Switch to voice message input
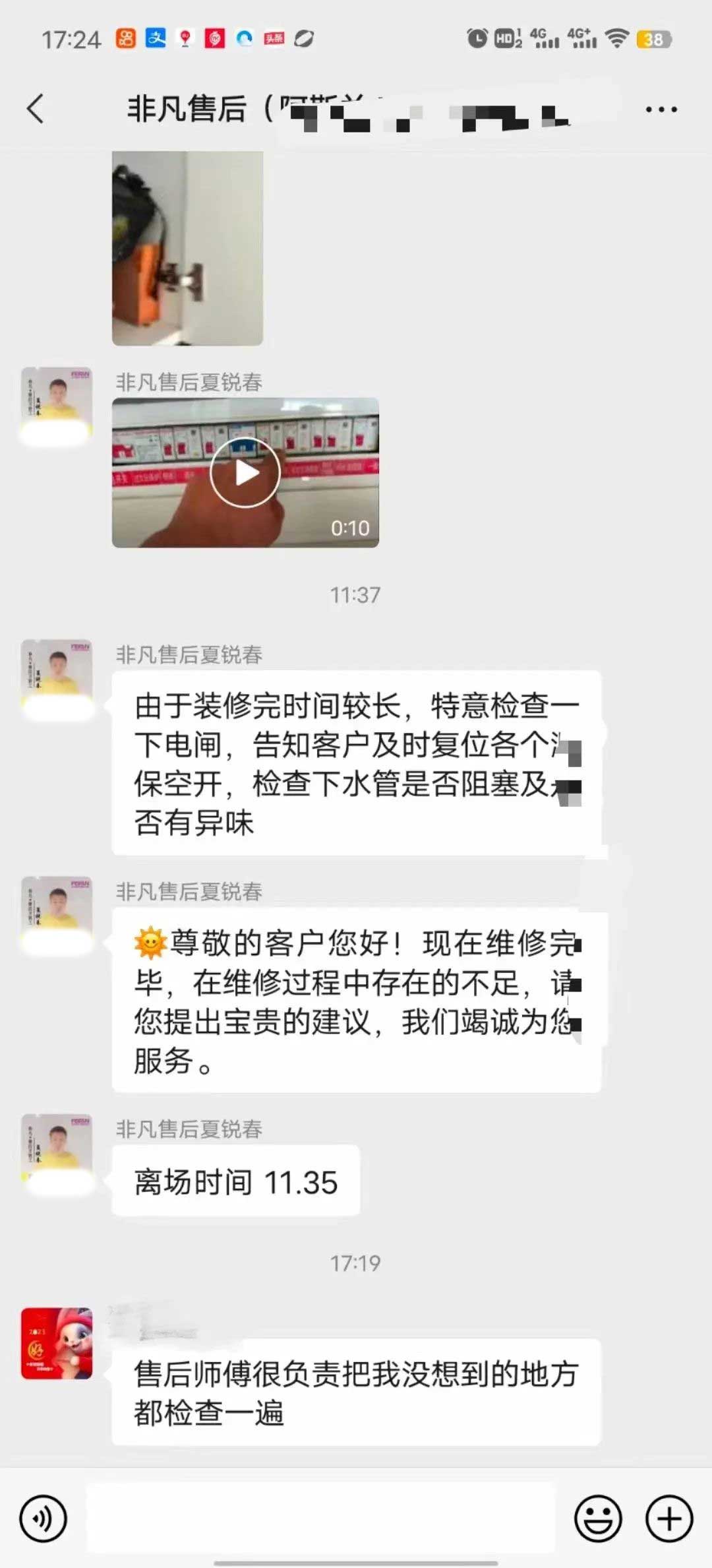Image resolution: width=712 pixels, height=1568 pixels. click(x=44, y=1519)
